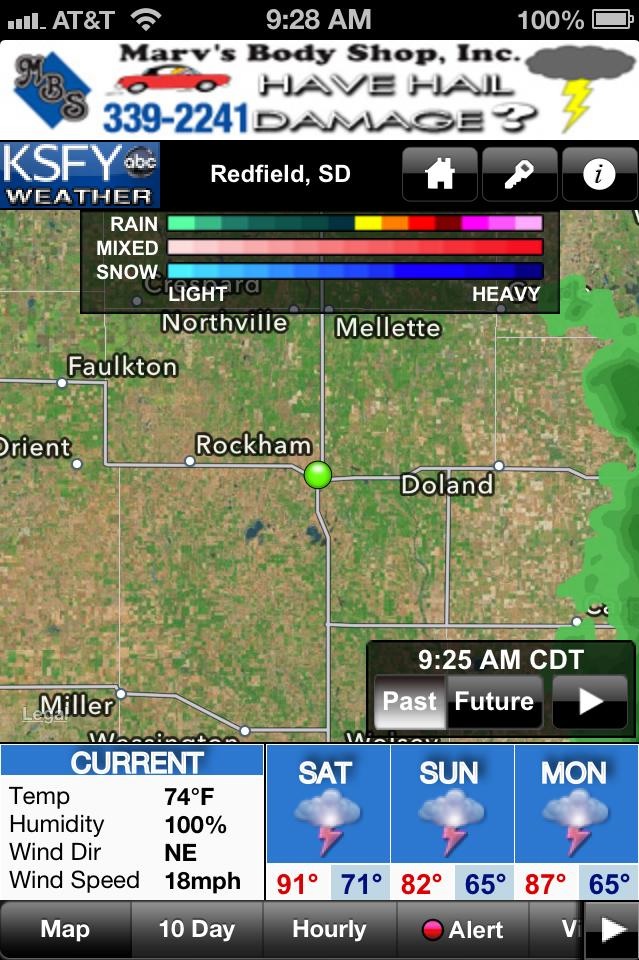This screenshot has height=960, width=639.
Task: Open the map Legal link
Action: pyautogui.click(x=45, y=714)
